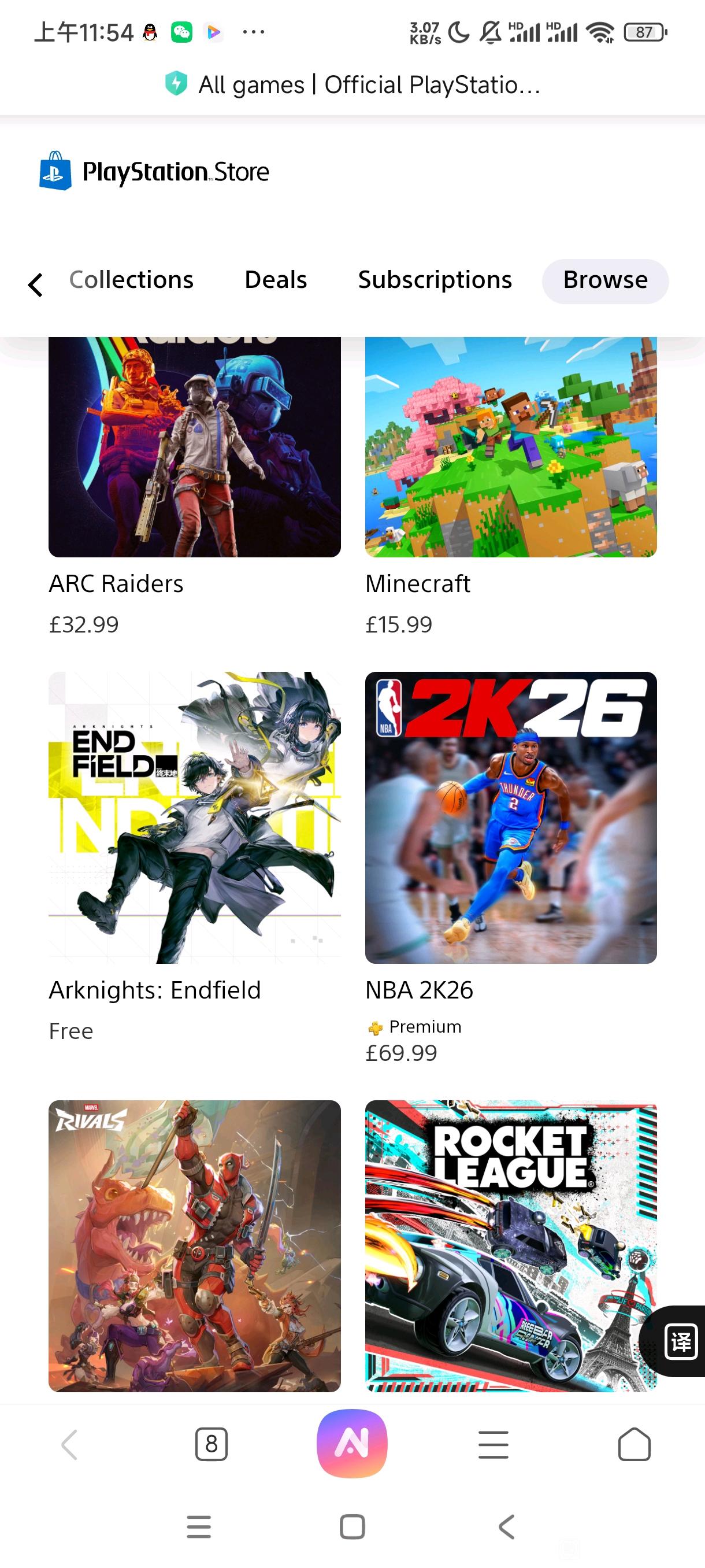
Task: Switch to the Collections tab
Action: (131, 280)
